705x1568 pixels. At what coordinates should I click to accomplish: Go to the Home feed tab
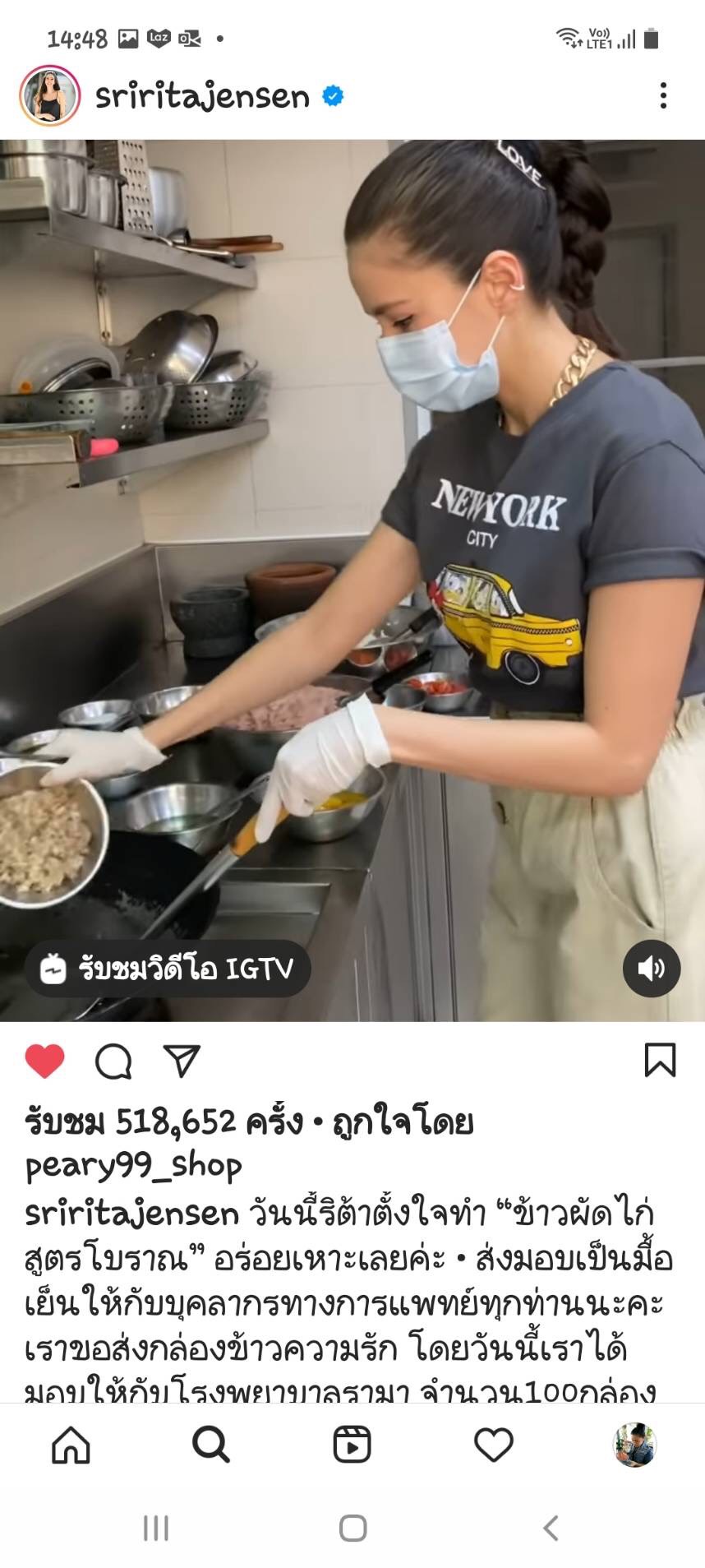tap(71, 1445)
